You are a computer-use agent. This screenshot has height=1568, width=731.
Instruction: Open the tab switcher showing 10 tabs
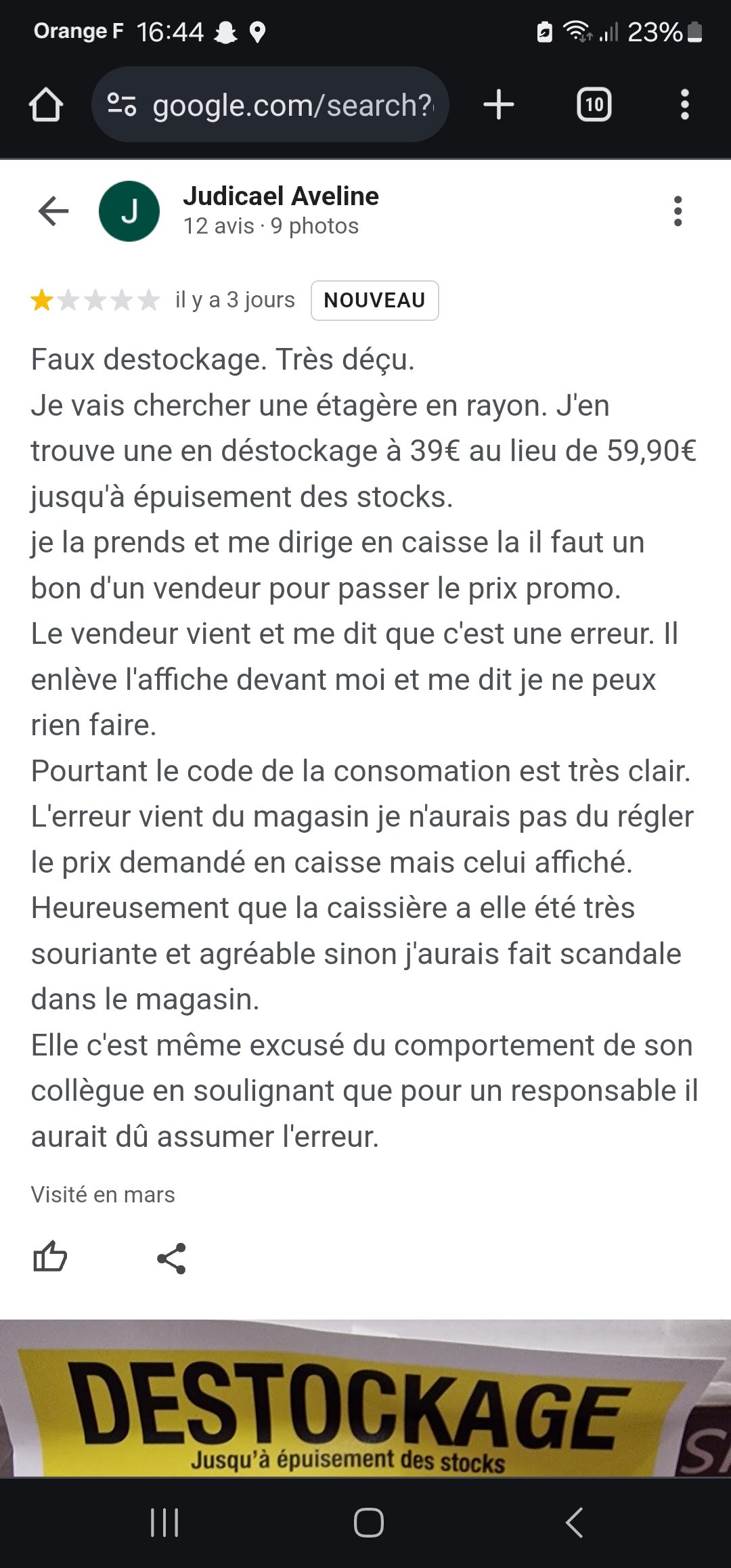[594, 105]
